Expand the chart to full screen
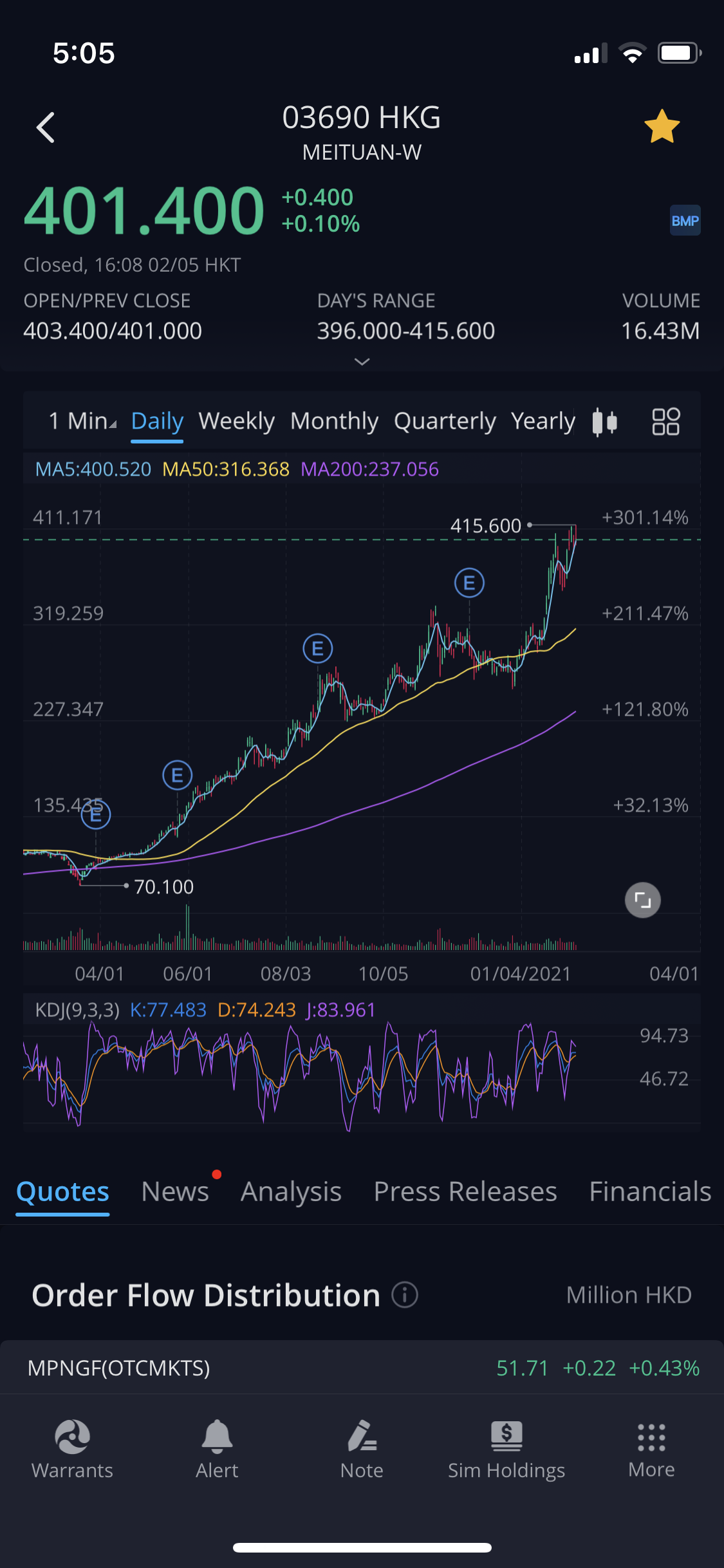The image size is (724, 1568). coord(642,900)
